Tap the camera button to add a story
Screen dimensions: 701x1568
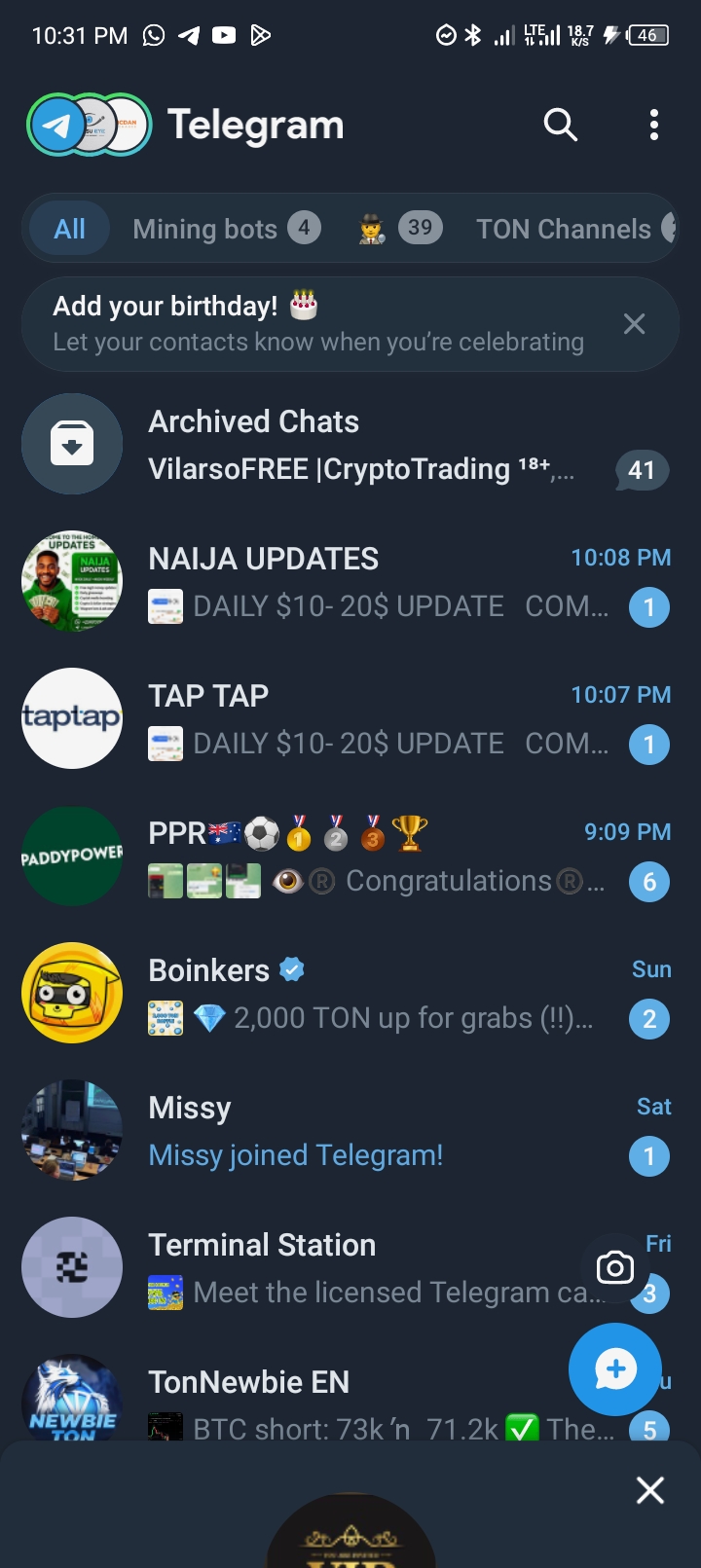pyautogui.click(x=614, y=1267)
